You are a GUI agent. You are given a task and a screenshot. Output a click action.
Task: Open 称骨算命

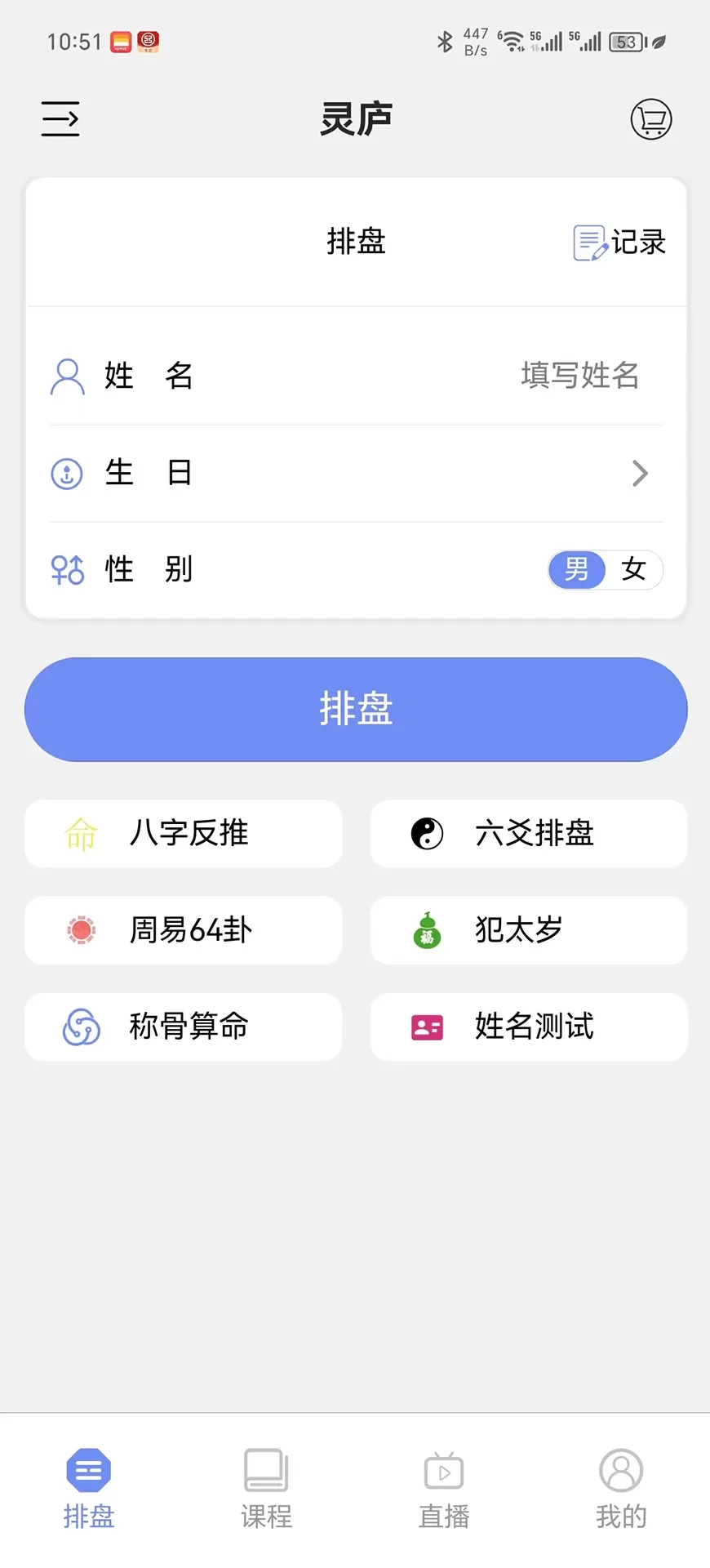coord(184,1027)
